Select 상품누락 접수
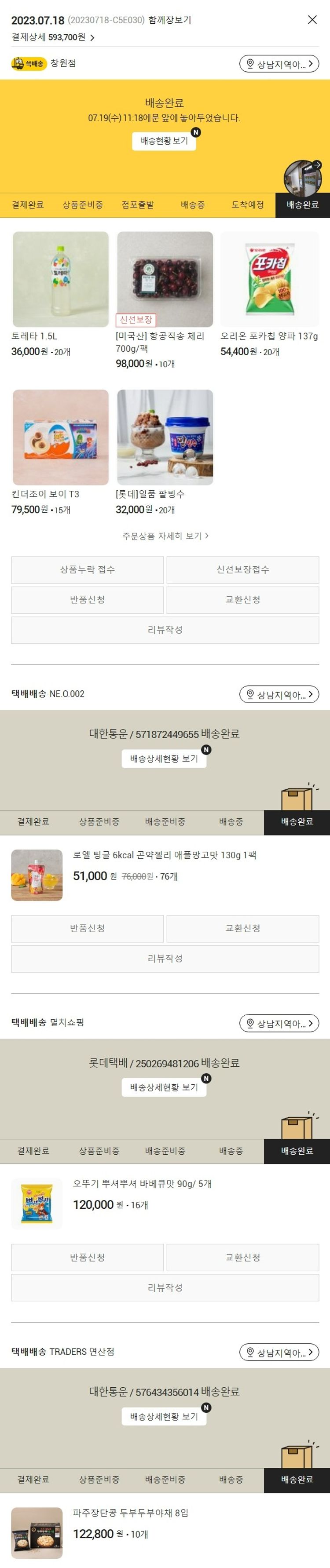The width and height of the screenshot is (330, 1568). [x=87, y=569]
